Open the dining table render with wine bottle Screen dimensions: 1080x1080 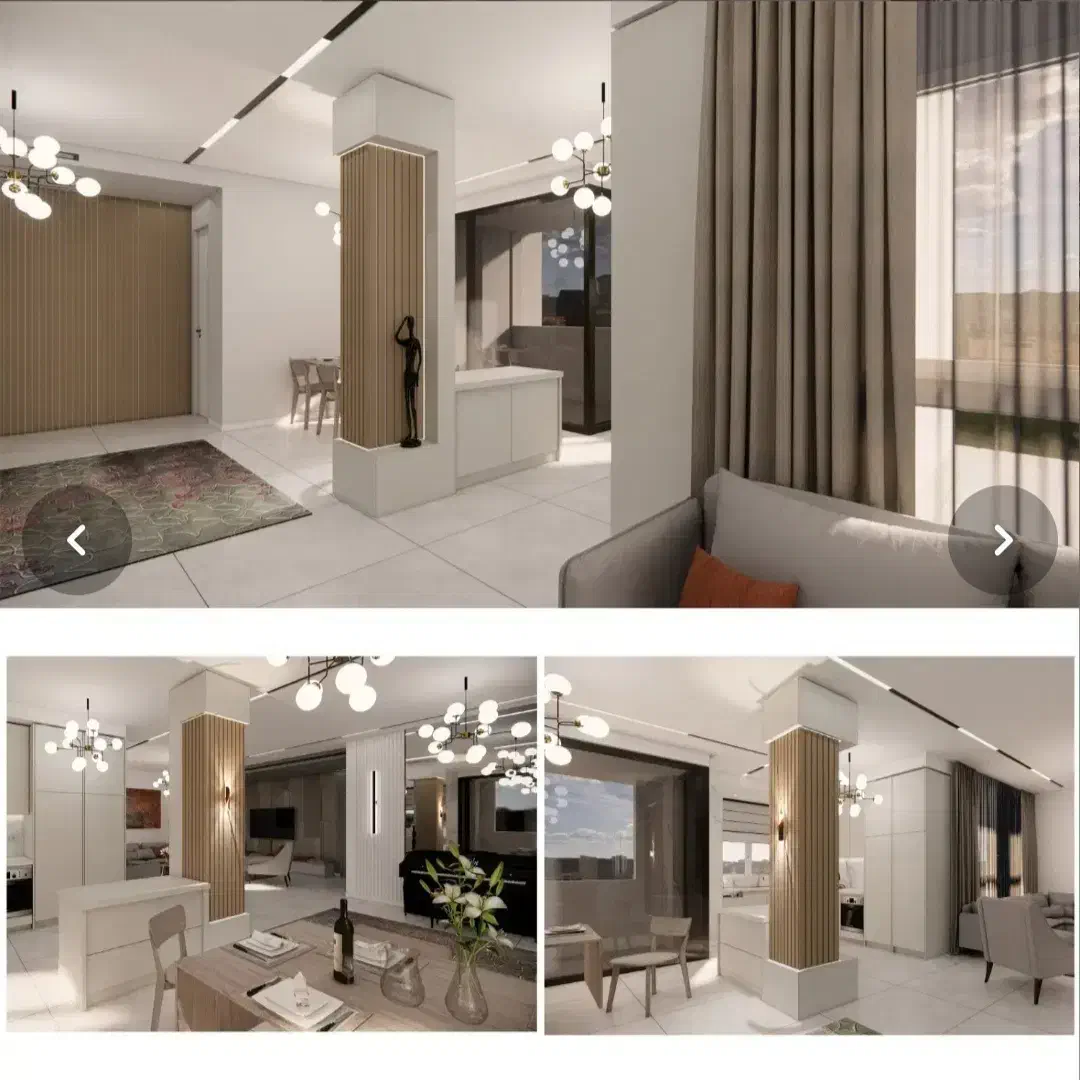pos(271,845)
